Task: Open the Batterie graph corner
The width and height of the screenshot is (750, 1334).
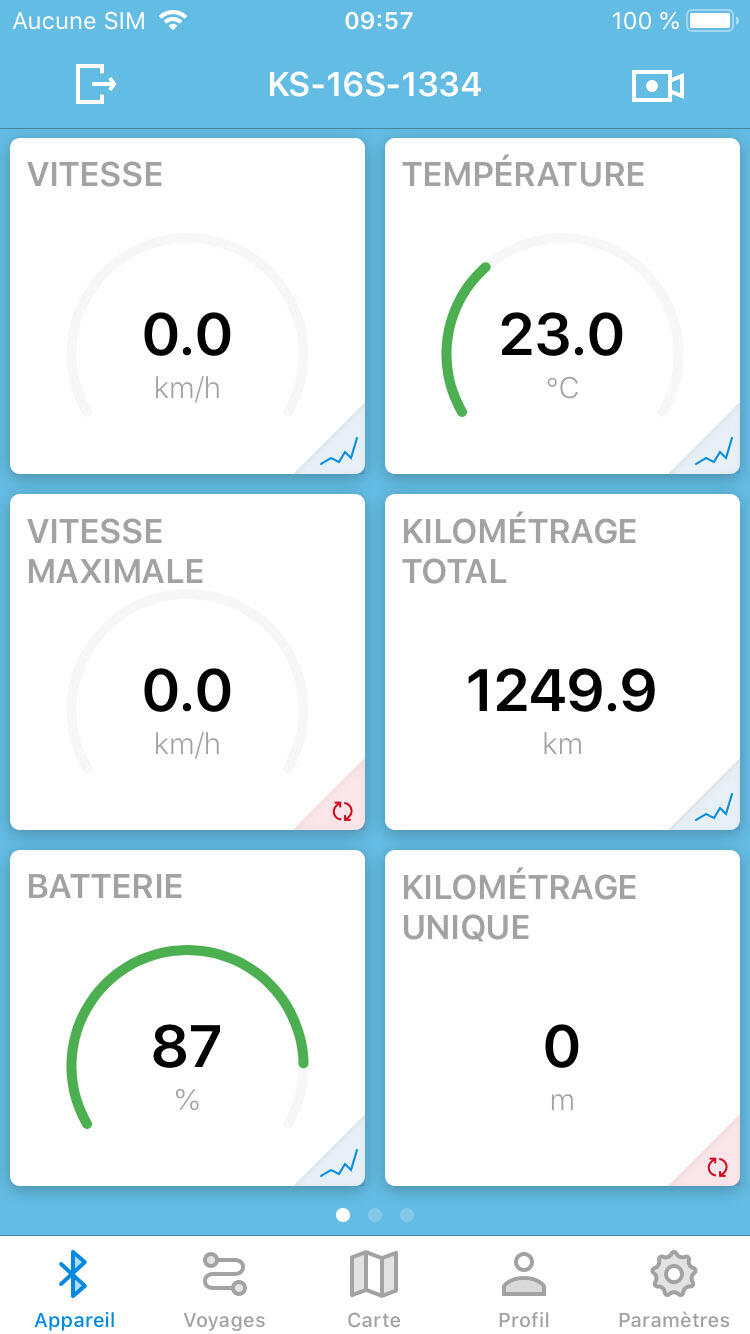Action: click(x=339, y=1164)
